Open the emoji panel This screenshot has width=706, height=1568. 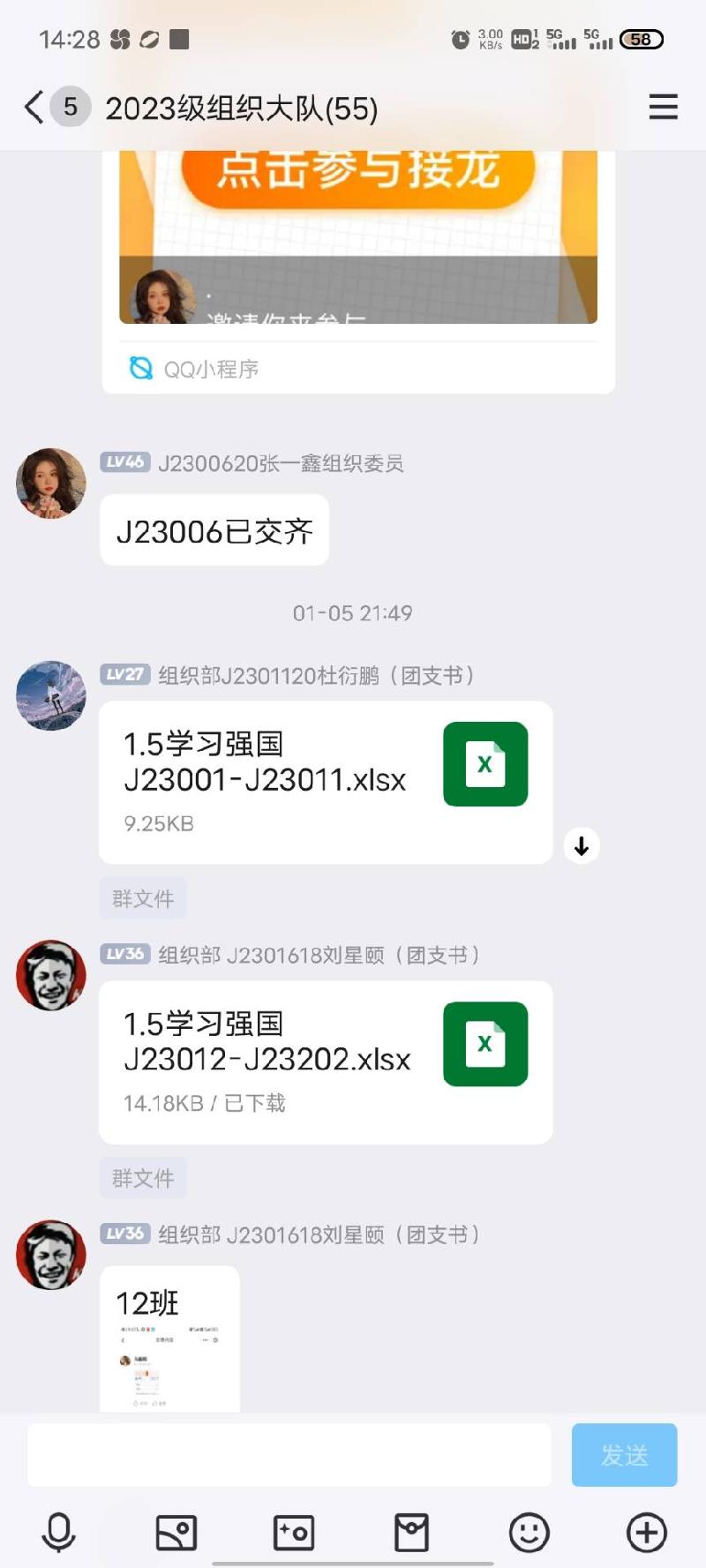[529, 1532]
